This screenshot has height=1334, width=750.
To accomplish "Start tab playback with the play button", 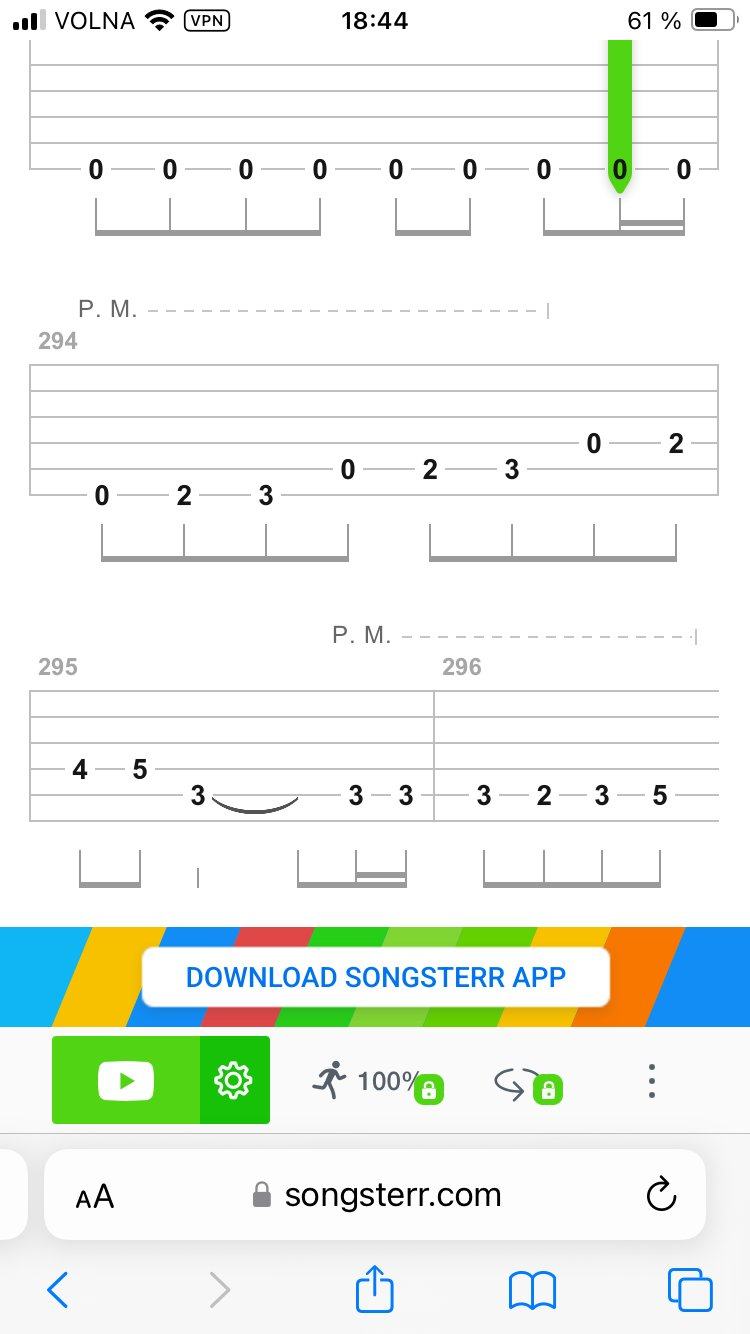I will 126,1080.
